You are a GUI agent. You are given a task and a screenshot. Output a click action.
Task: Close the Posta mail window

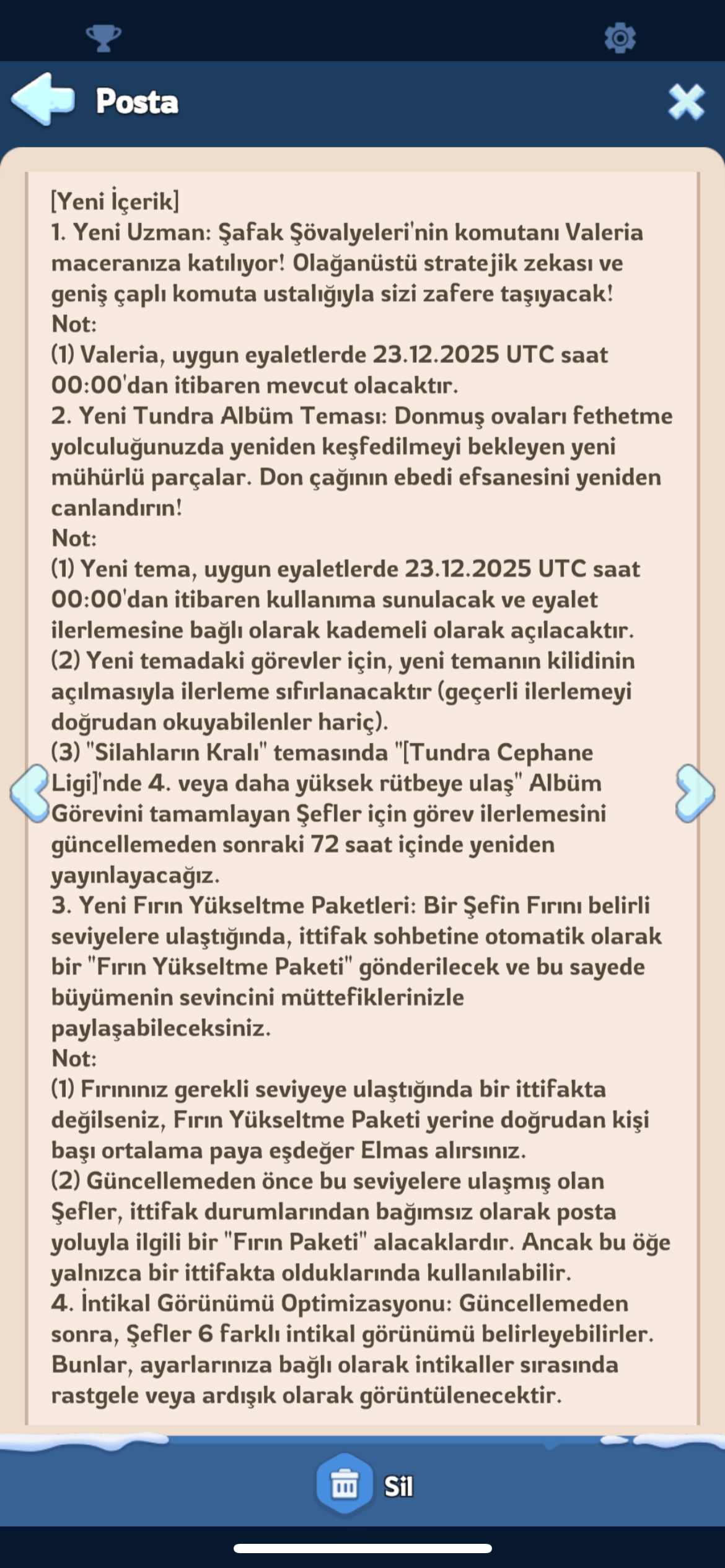pyautogui.click(x=686, y=102)
